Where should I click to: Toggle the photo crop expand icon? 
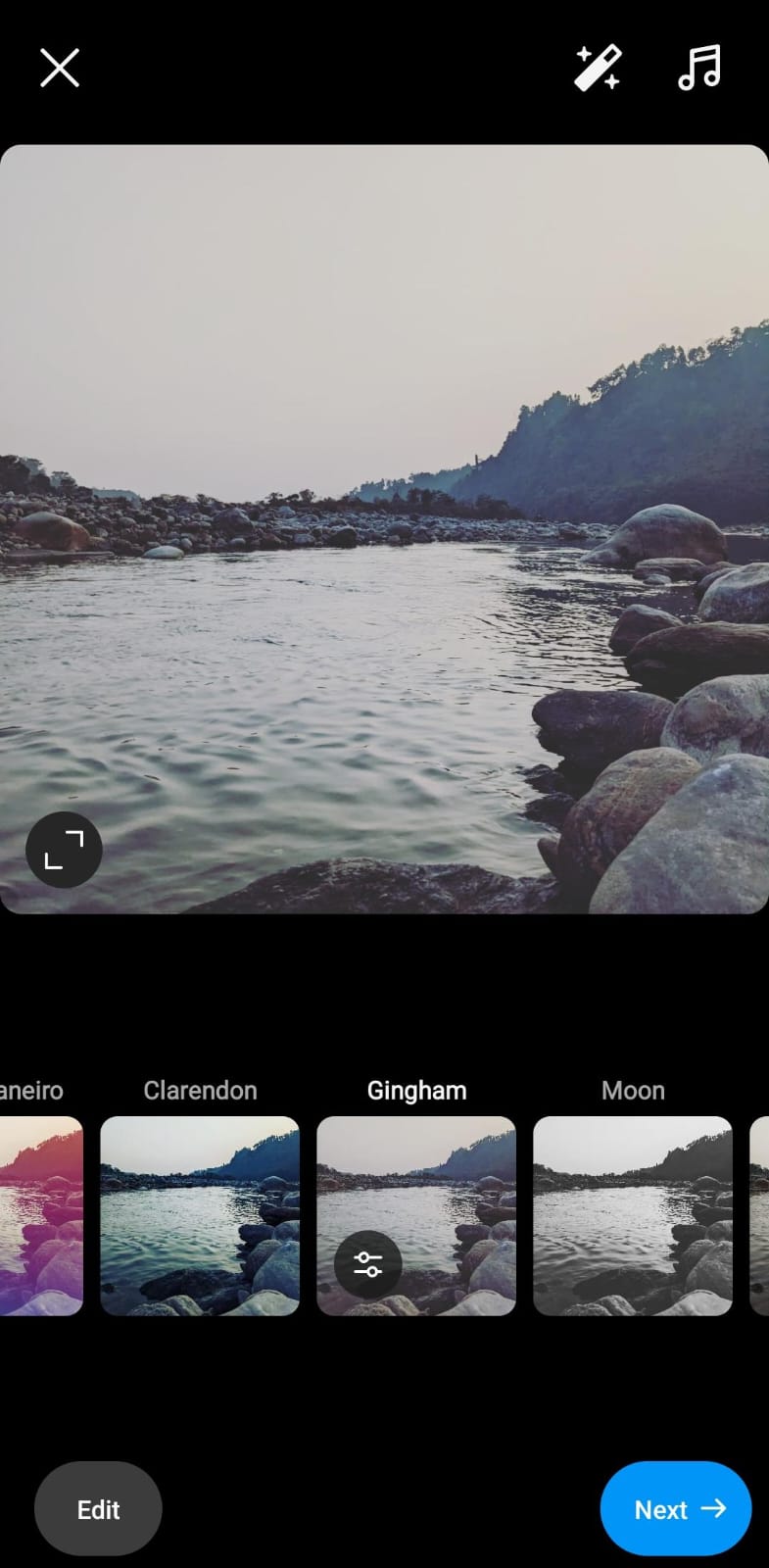(x=64, y=850)
